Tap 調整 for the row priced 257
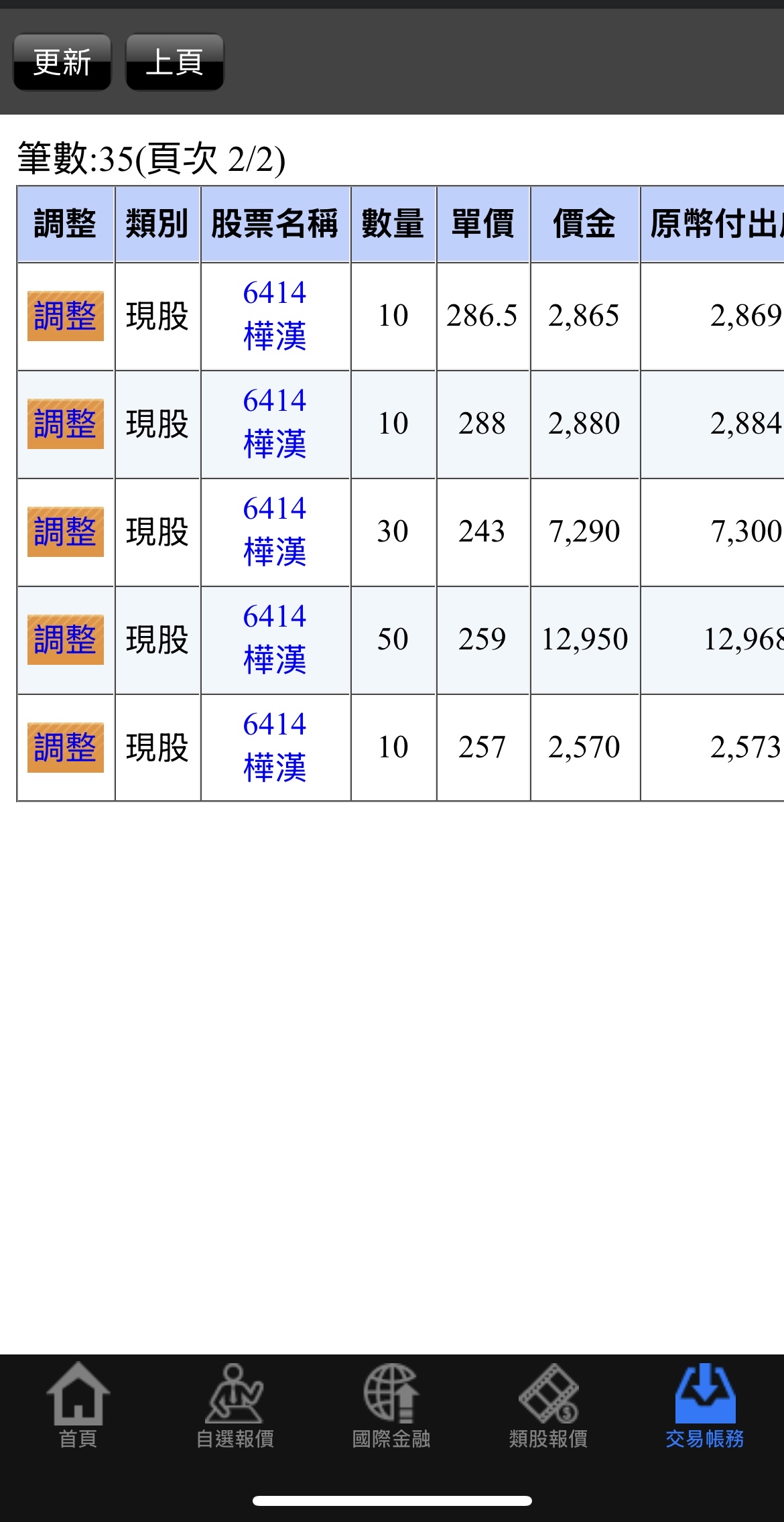This screenshot has width=784, height=1522. (x=66, y=747)
